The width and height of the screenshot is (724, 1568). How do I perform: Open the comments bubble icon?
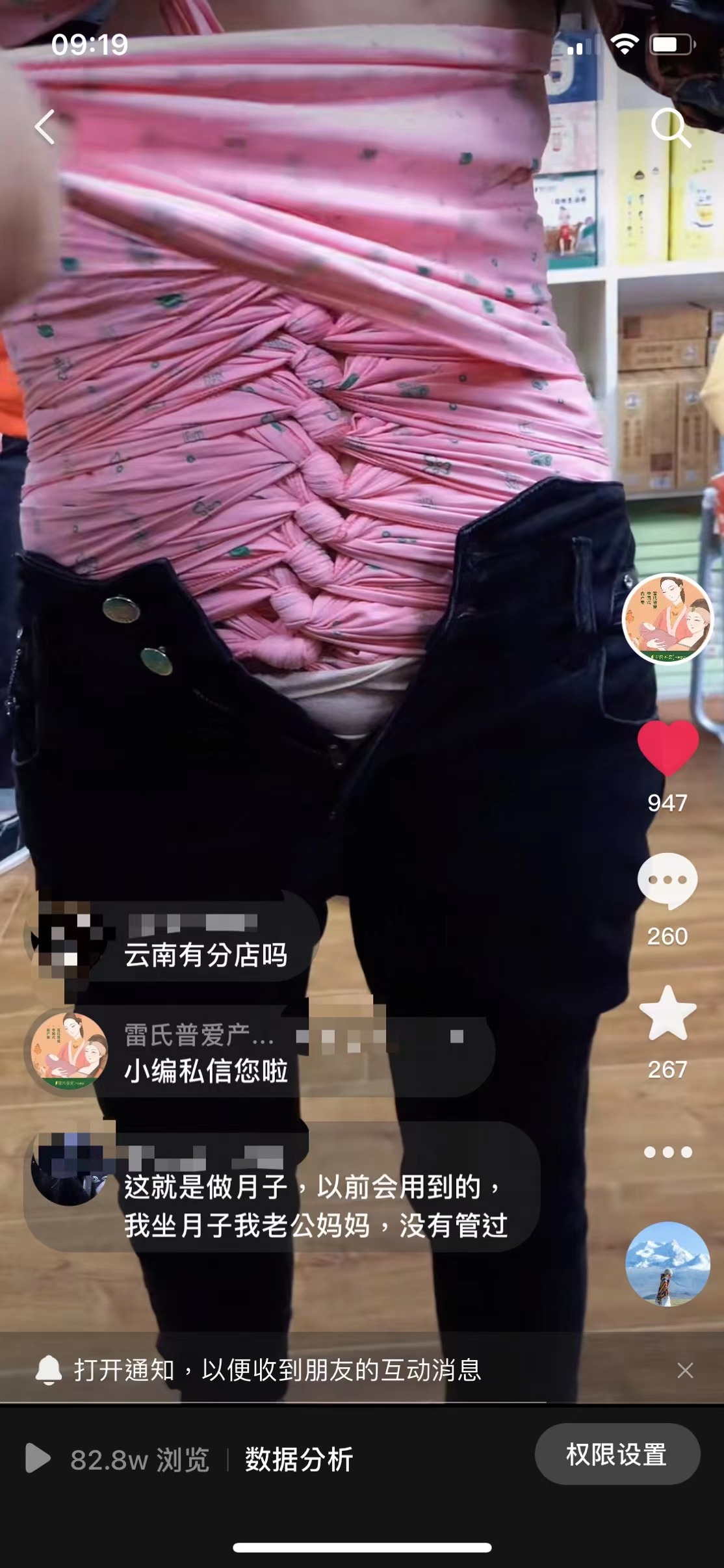pos(667,881)
